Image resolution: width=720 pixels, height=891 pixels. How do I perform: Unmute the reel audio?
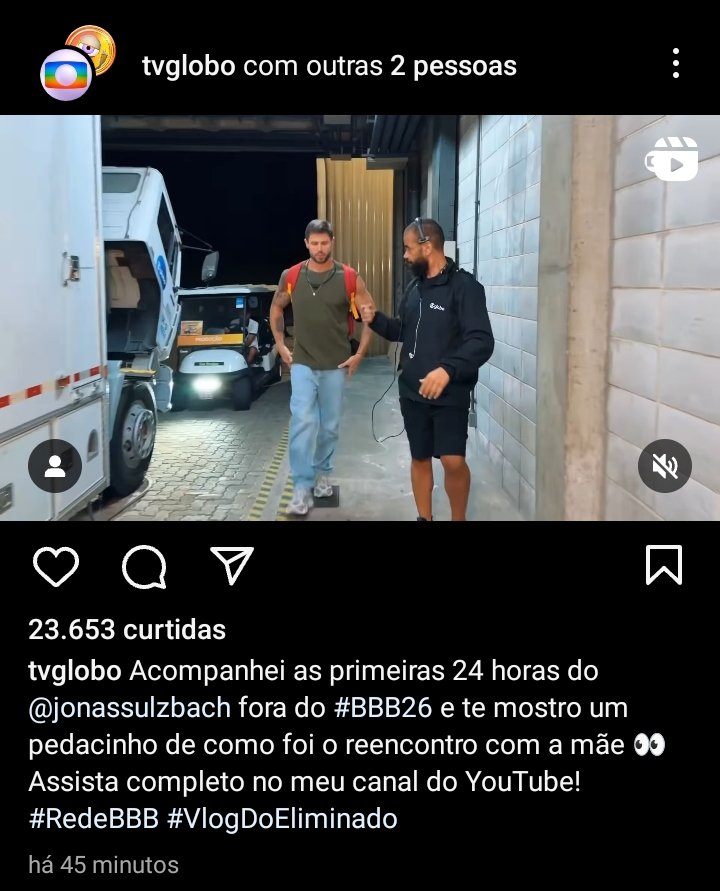pos(665,466)
